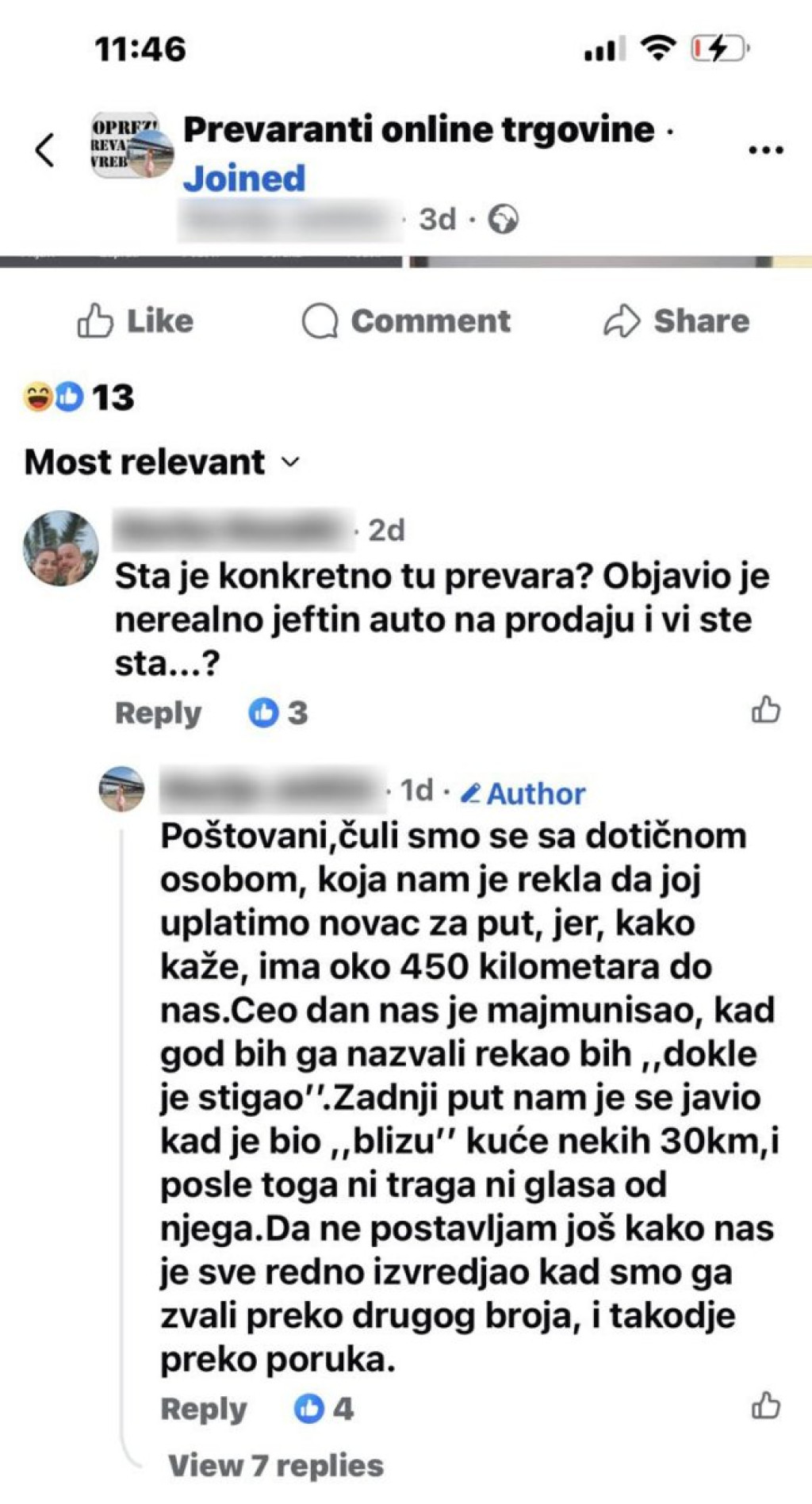The image size is (812, 1504).
Task: View the 13 post reactions
Action: 79,397
